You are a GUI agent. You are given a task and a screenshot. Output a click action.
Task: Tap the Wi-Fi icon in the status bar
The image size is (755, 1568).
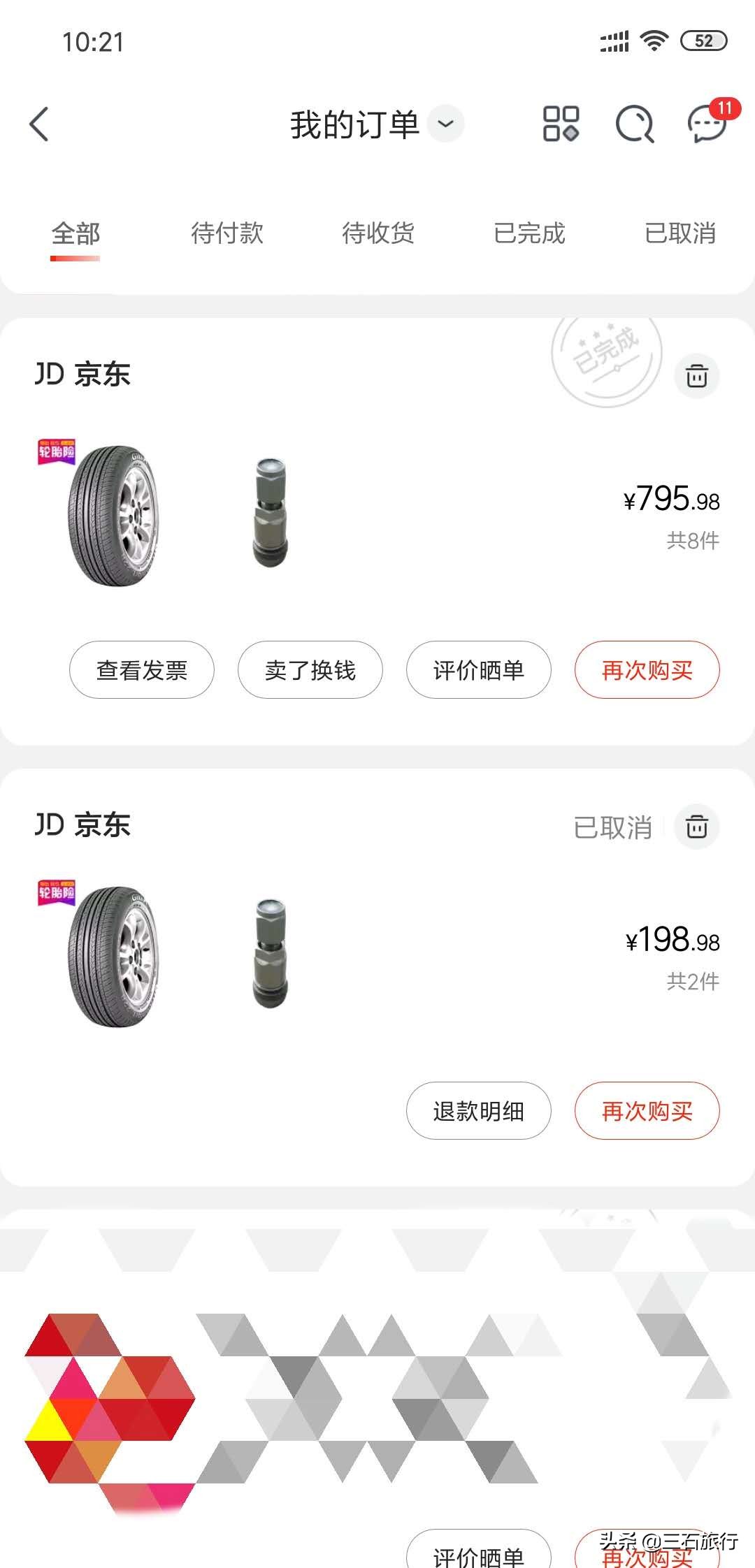[x=654, y=41]
